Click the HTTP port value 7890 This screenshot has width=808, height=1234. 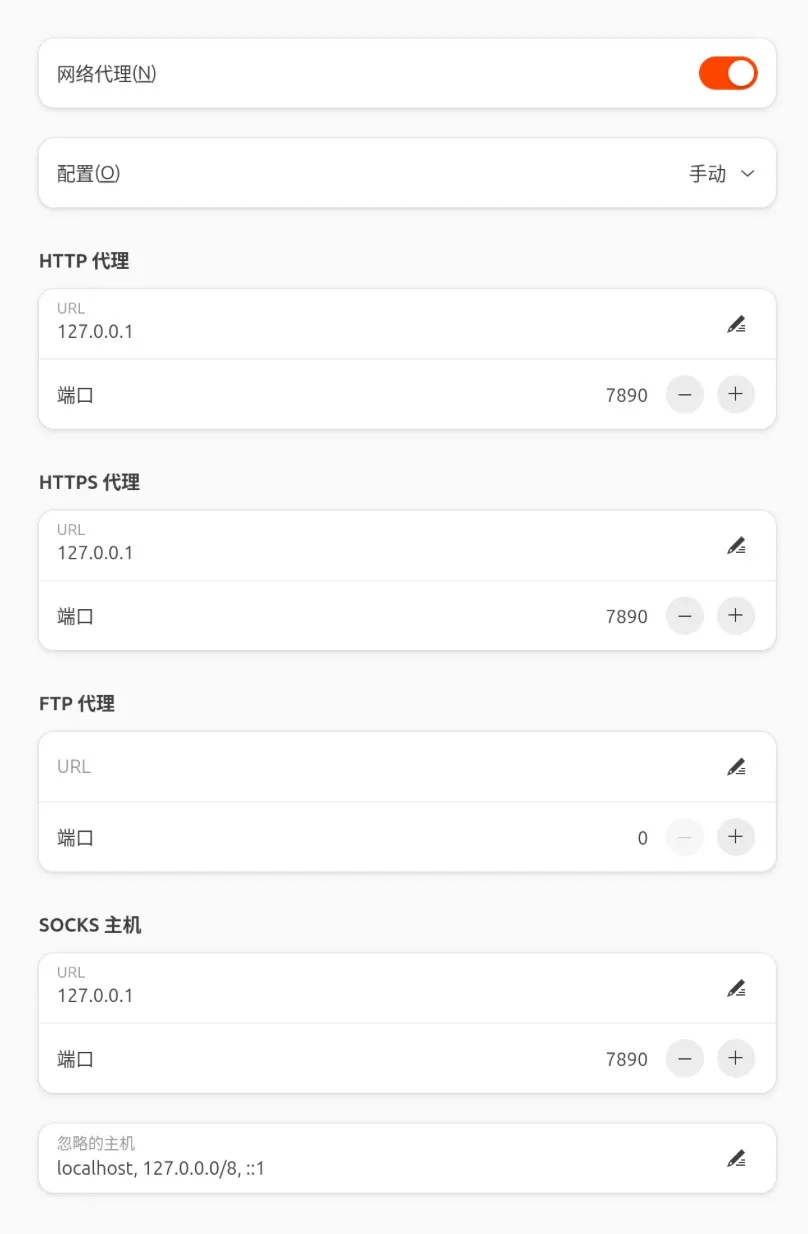coord(626,395)
